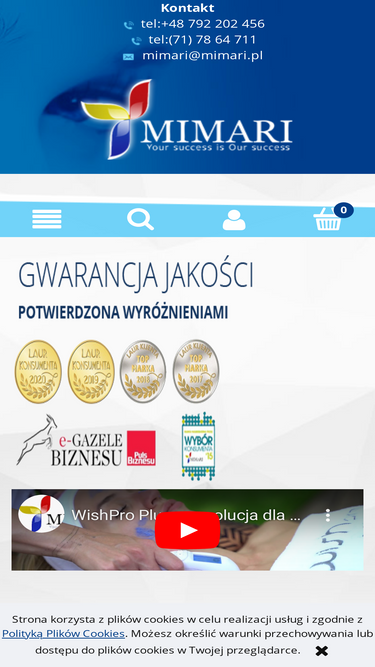Tap the MIMARI logo banner
375x667 pixels.
coord(187,120)
